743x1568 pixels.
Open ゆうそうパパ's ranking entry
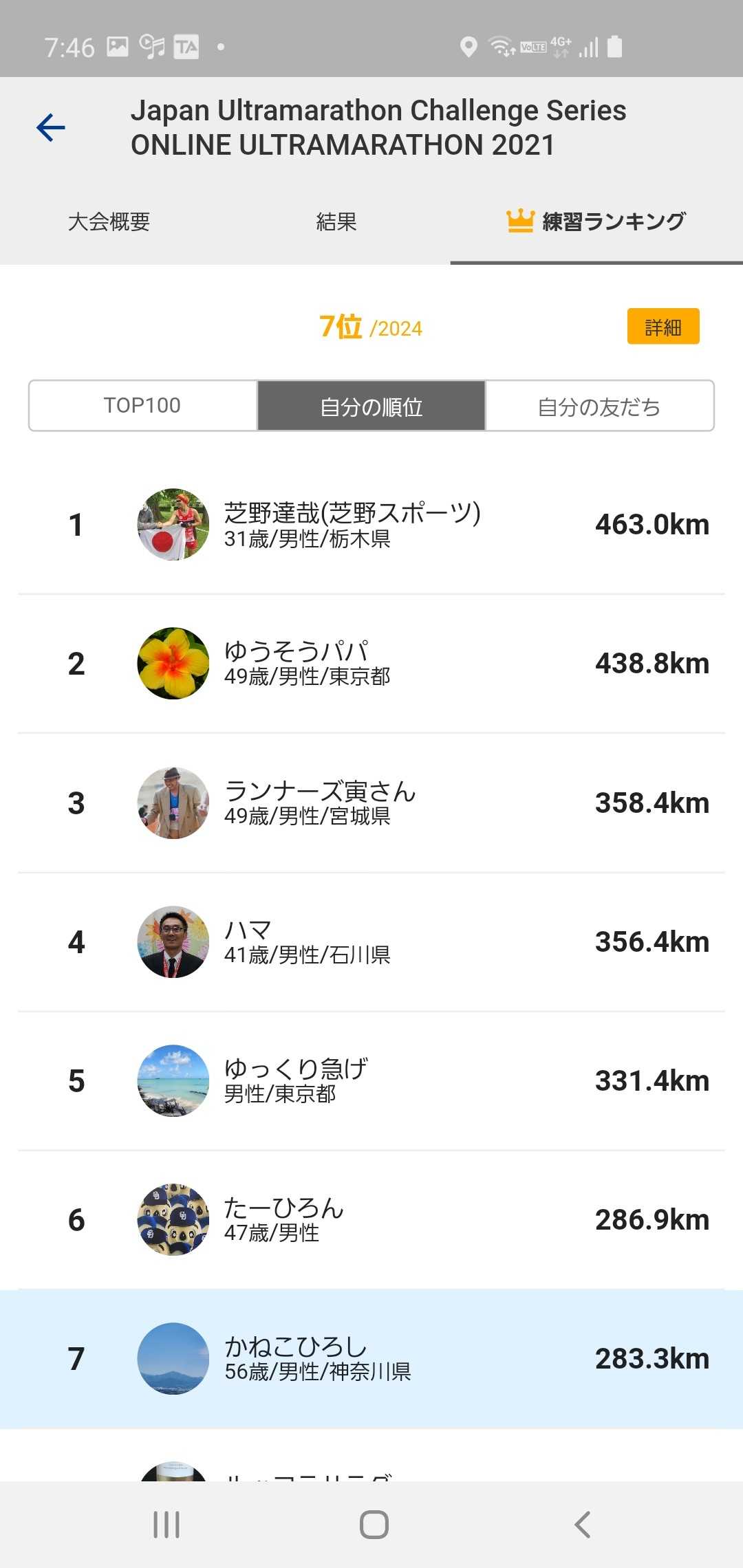point(371,664)
